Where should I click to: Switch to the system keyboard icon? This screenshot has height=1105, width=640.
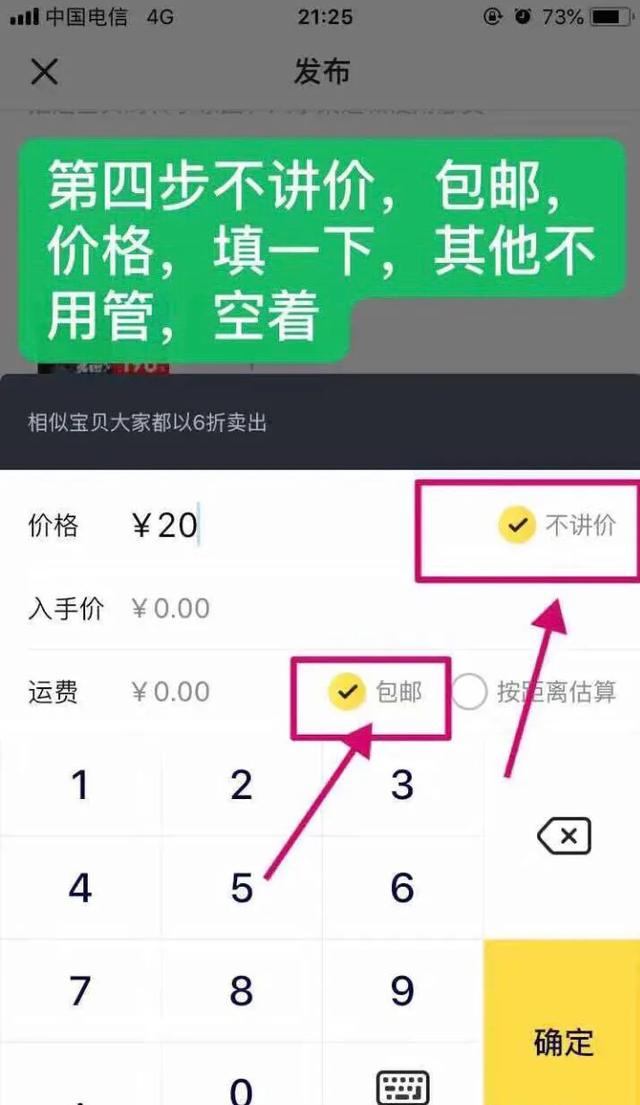tap(403, 1085)
